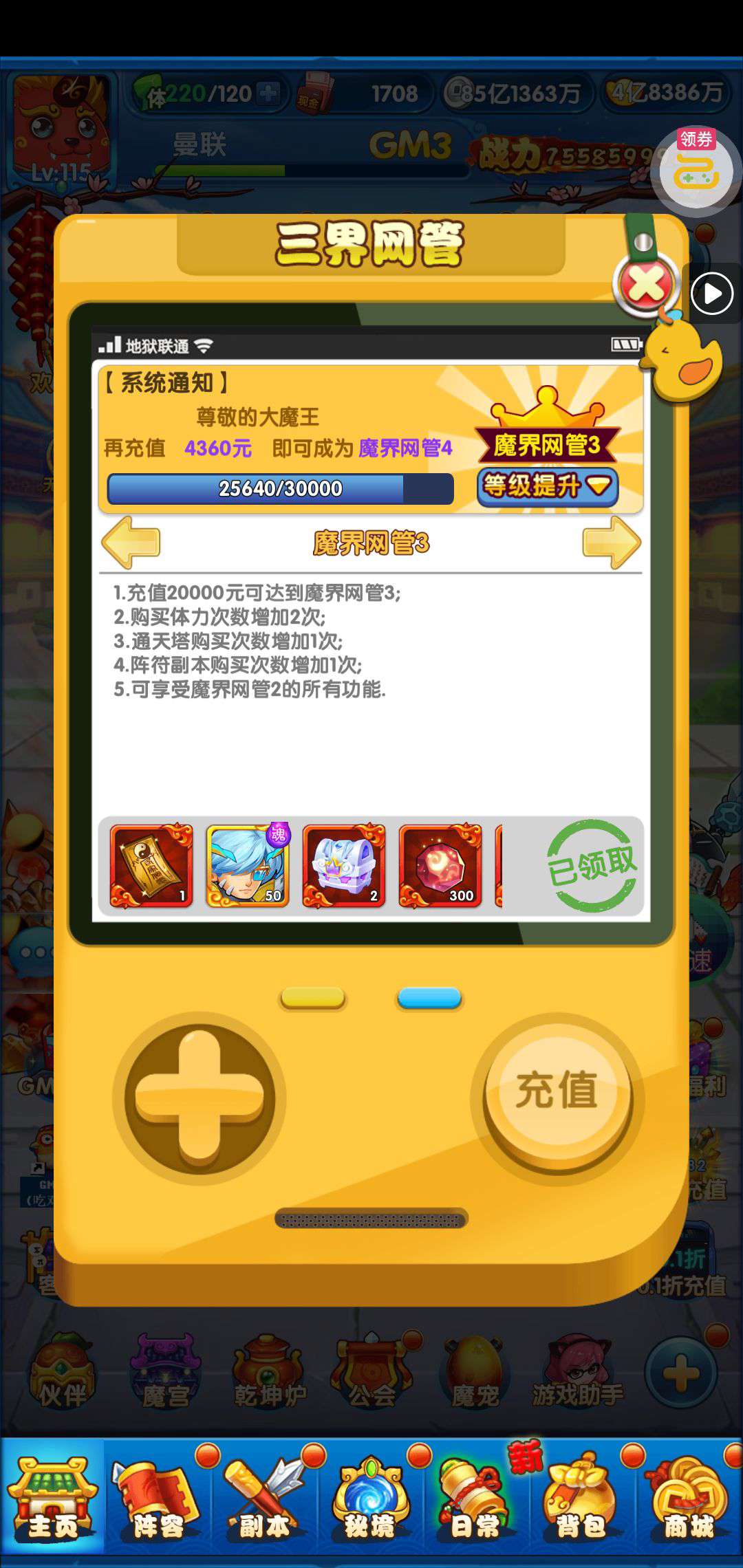Tap the 充值 recharge button

click(x=557, y=1091)
